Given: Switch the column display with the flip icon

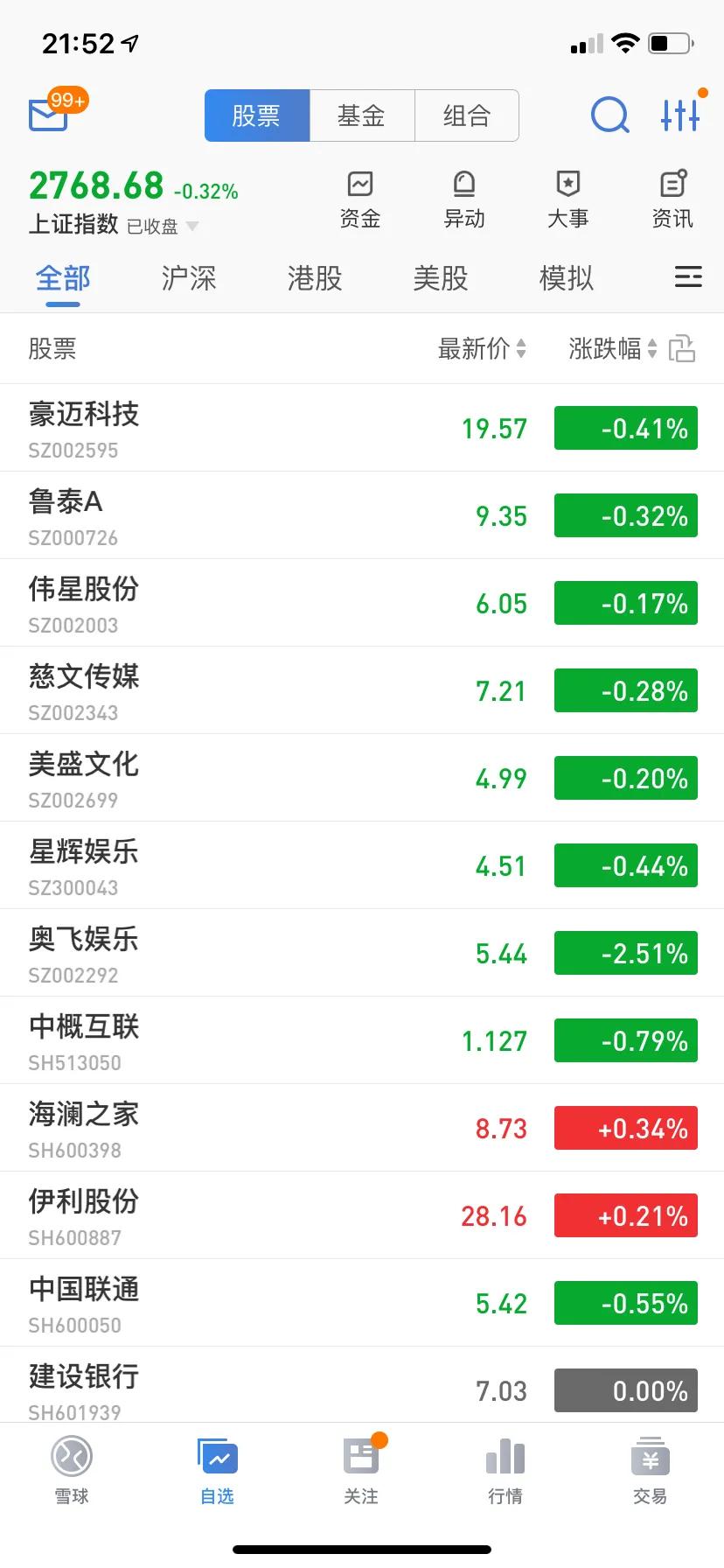Looking at the screenshot, I should 683,348.
